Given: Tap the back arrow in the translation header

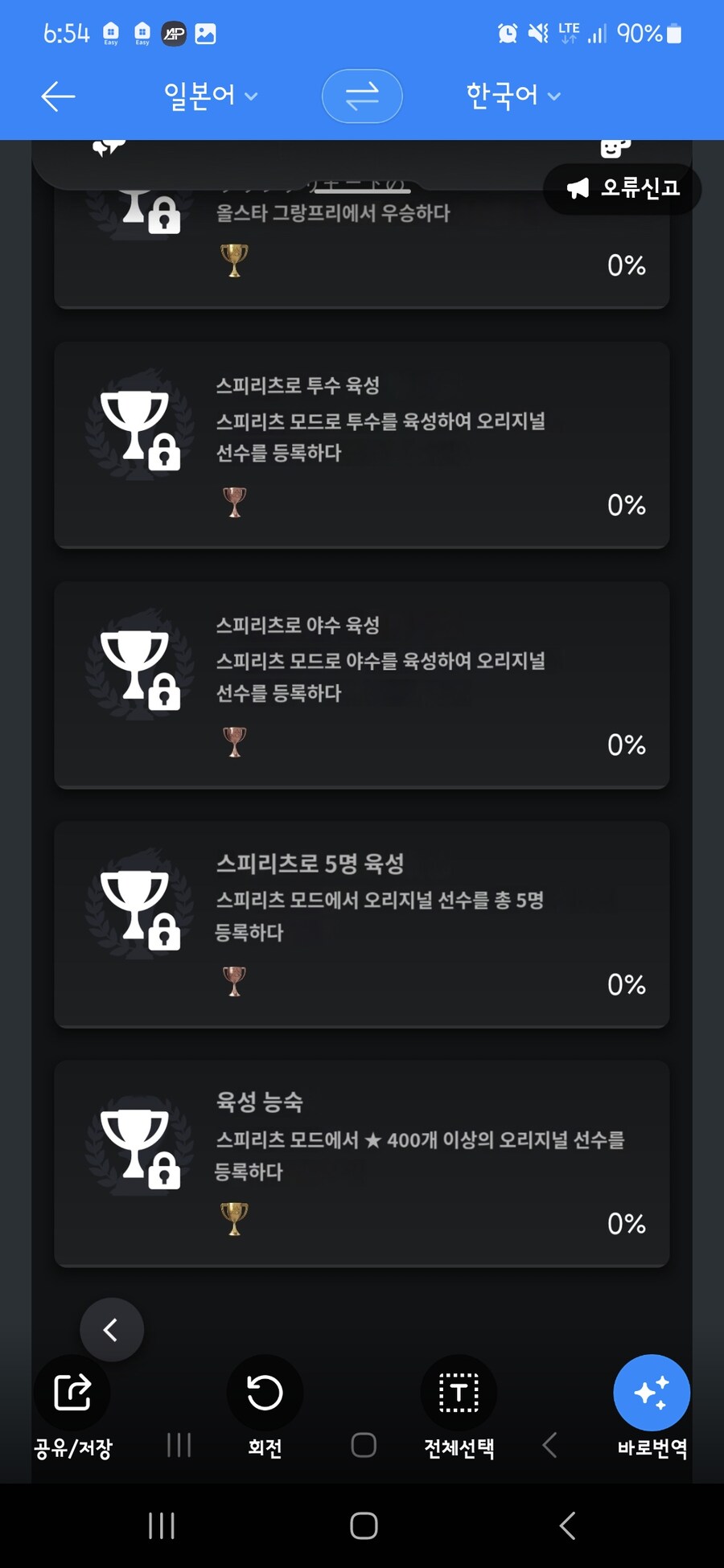Looking at the screenshot, I should (56, 96).
